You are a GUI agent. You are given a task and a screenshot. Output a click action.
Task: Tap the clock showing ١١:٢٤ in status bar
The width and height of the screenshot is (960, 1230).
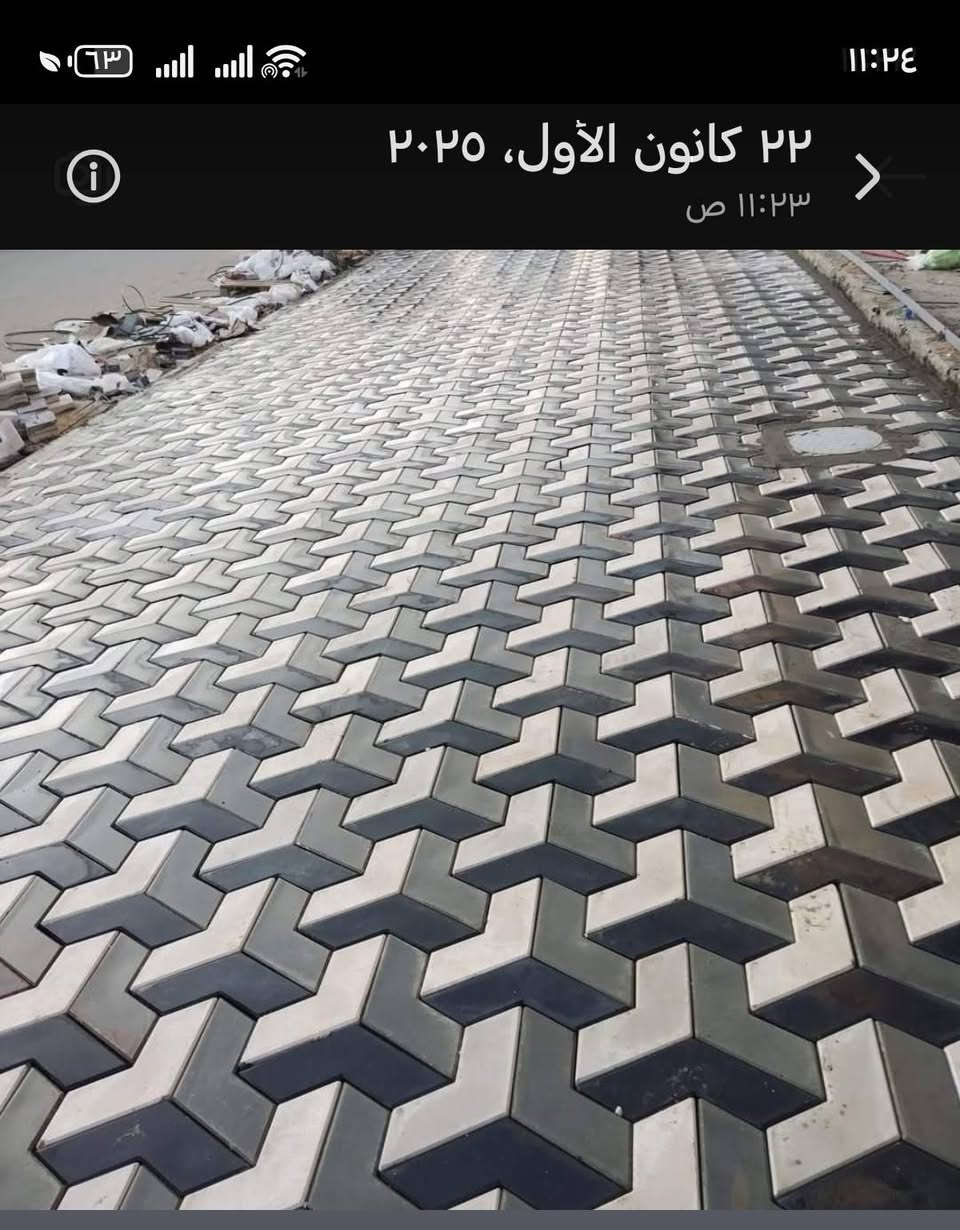pos(878,57)
